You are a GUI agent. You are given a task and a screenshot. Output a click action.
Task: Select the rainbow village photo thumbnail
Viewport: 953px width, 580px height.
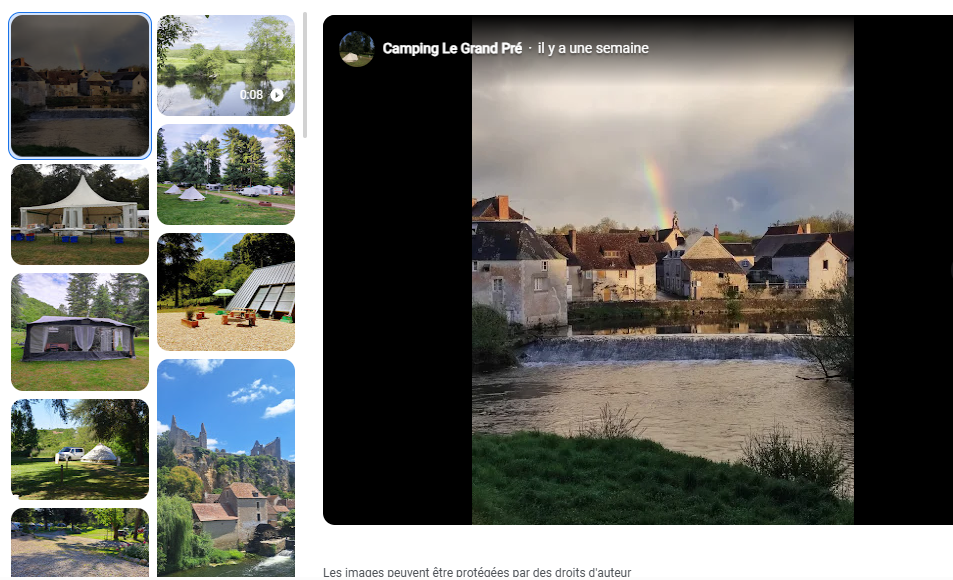coord(80,85)
